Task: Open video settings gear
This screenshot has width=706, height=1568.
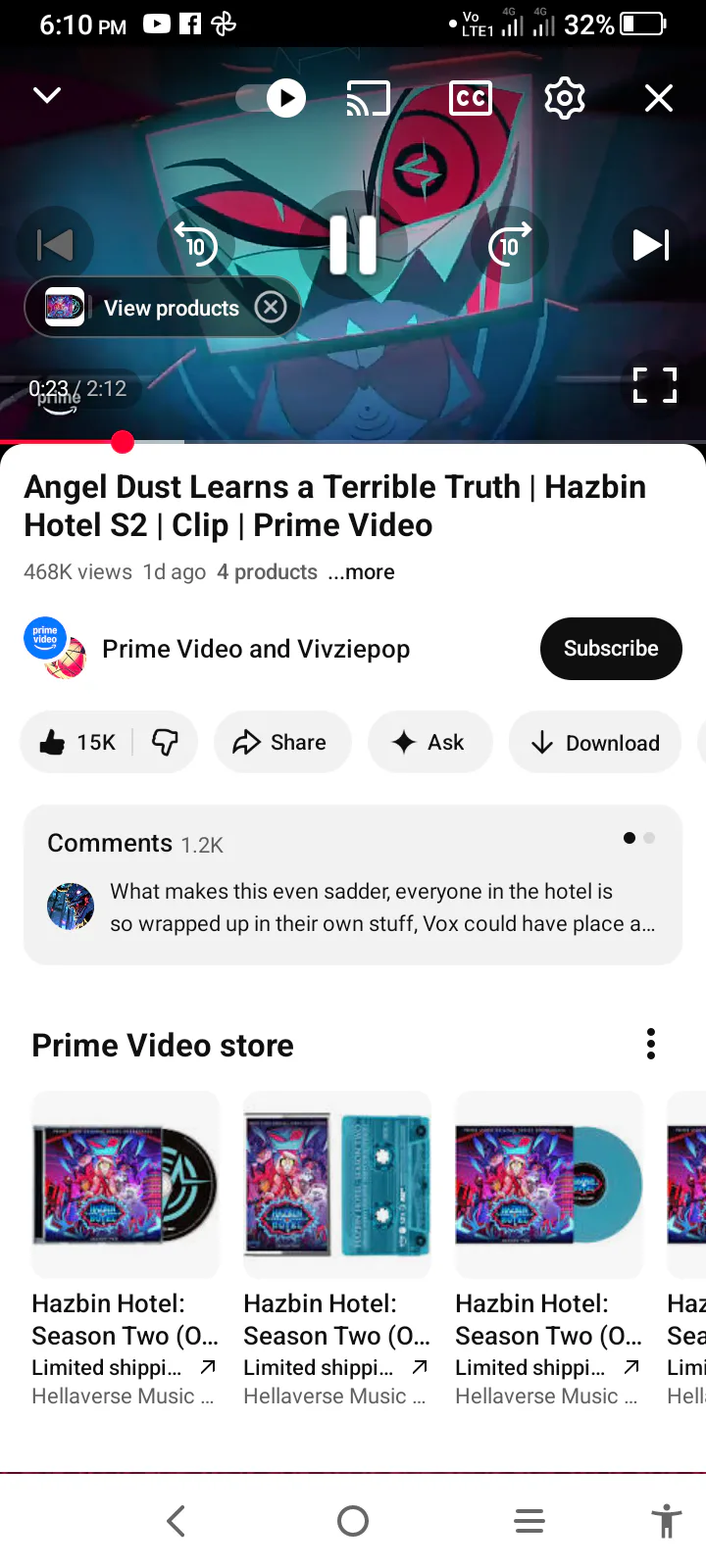Action: [565, 98]
